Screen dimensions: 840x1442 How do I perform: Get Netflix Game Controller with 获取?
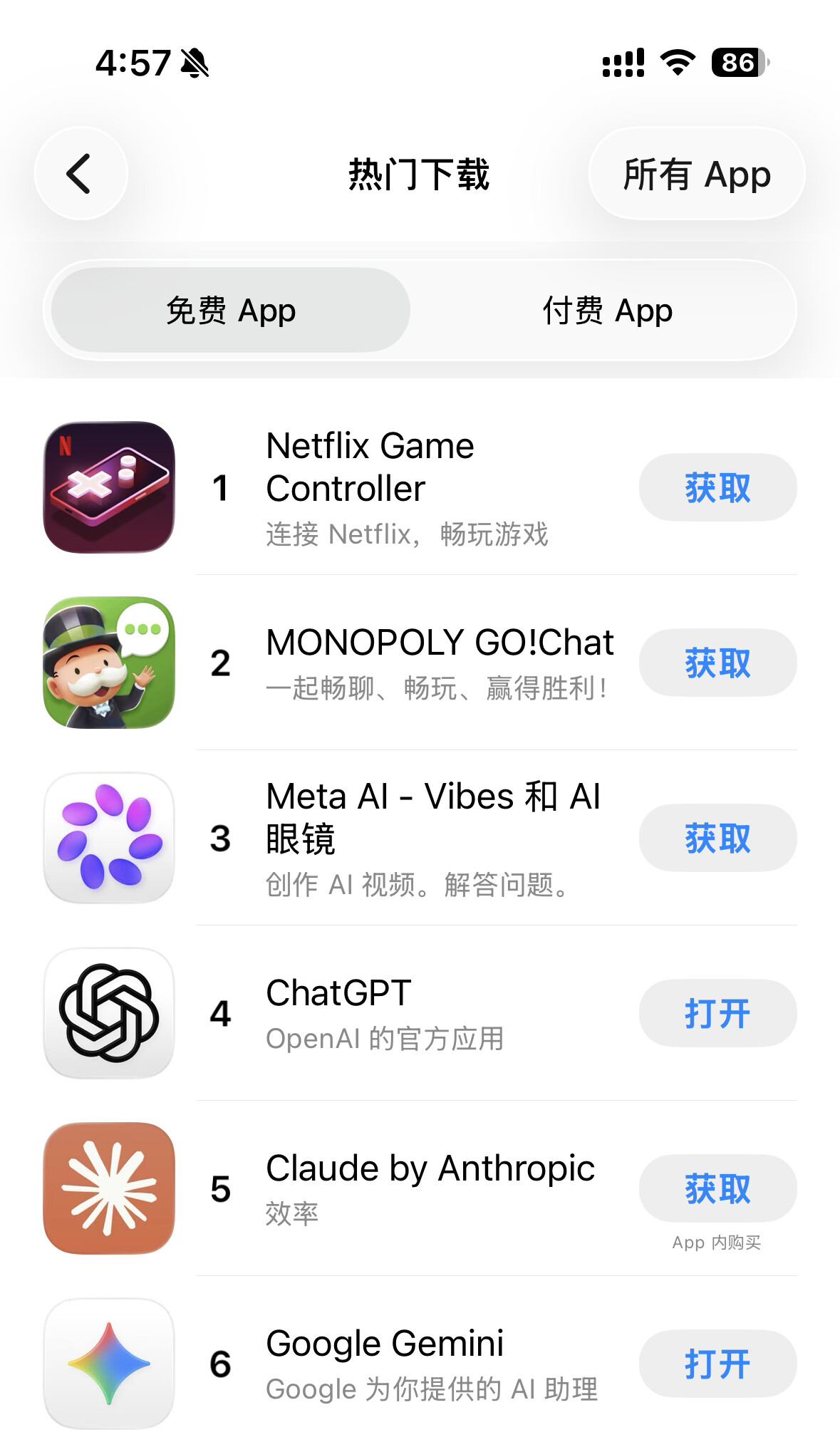pos(717,488)
